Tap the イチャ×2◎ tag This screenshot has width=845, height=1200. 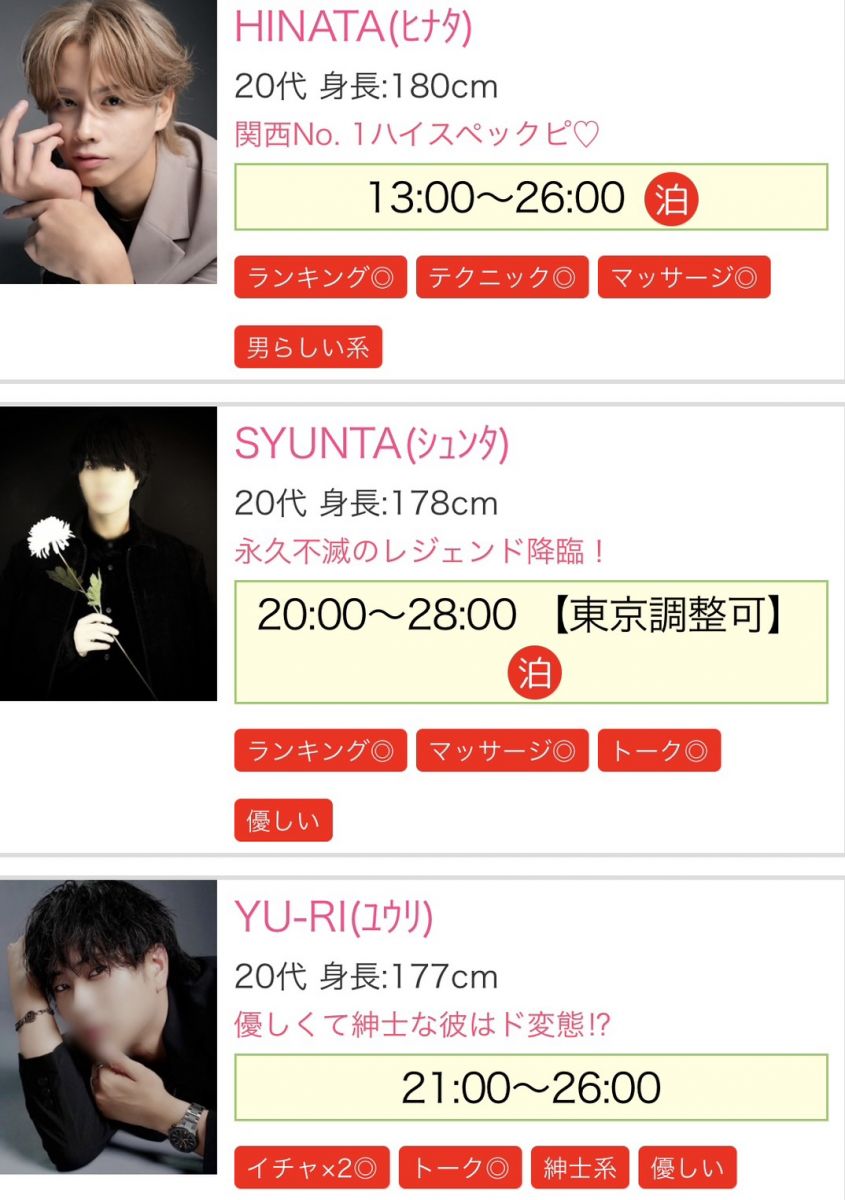point(311,1167)
